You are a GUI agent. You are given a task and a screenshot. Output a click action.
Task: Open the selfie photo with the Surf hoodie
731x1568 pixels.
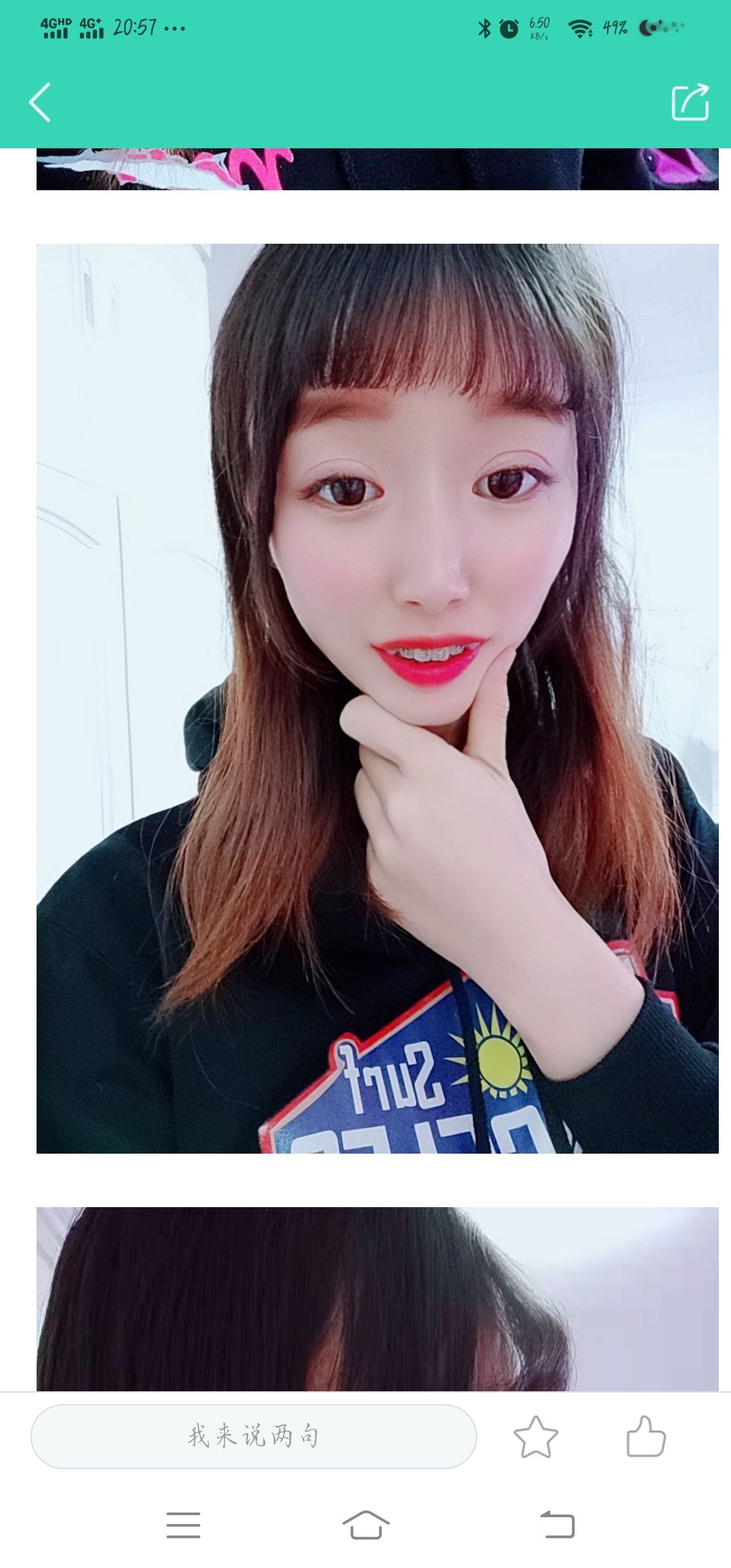coord(377,697)
